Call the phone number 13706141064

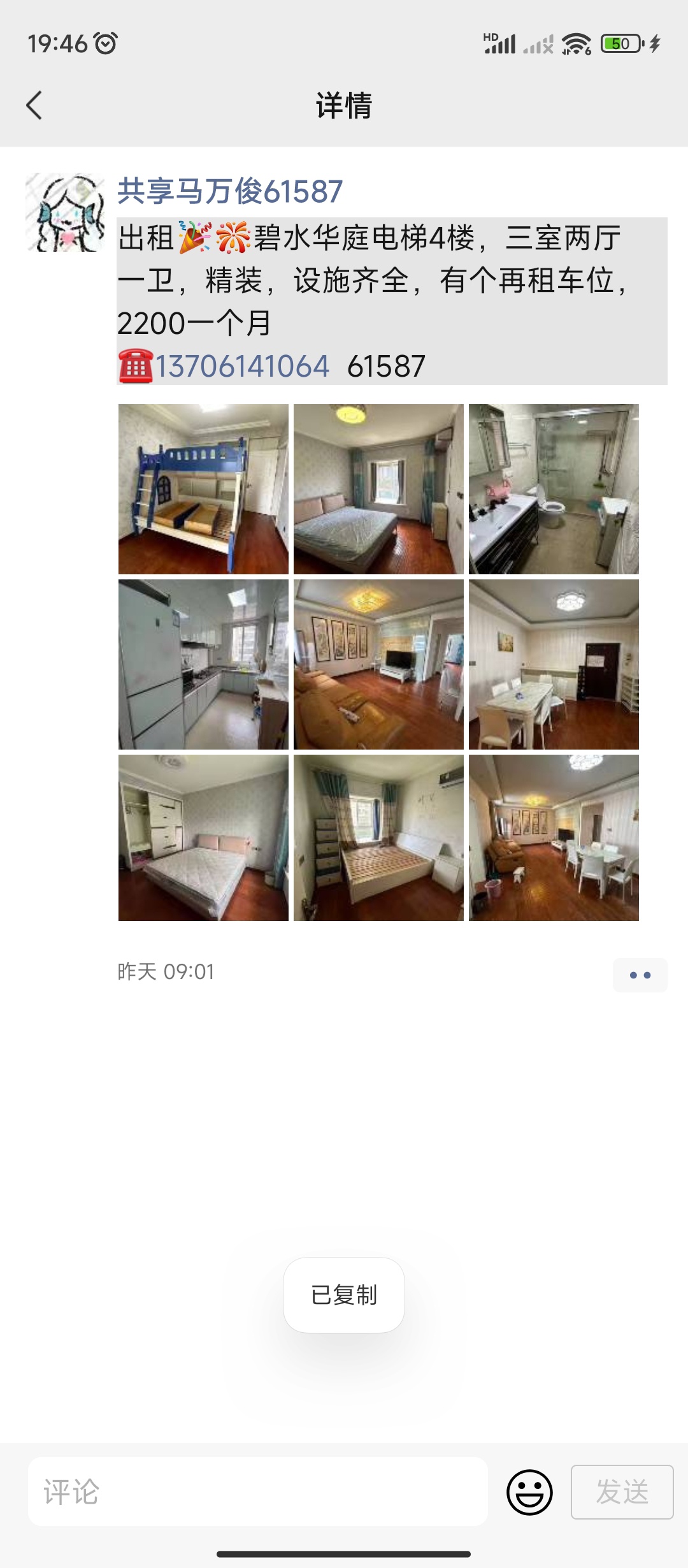tap(242, 367)
